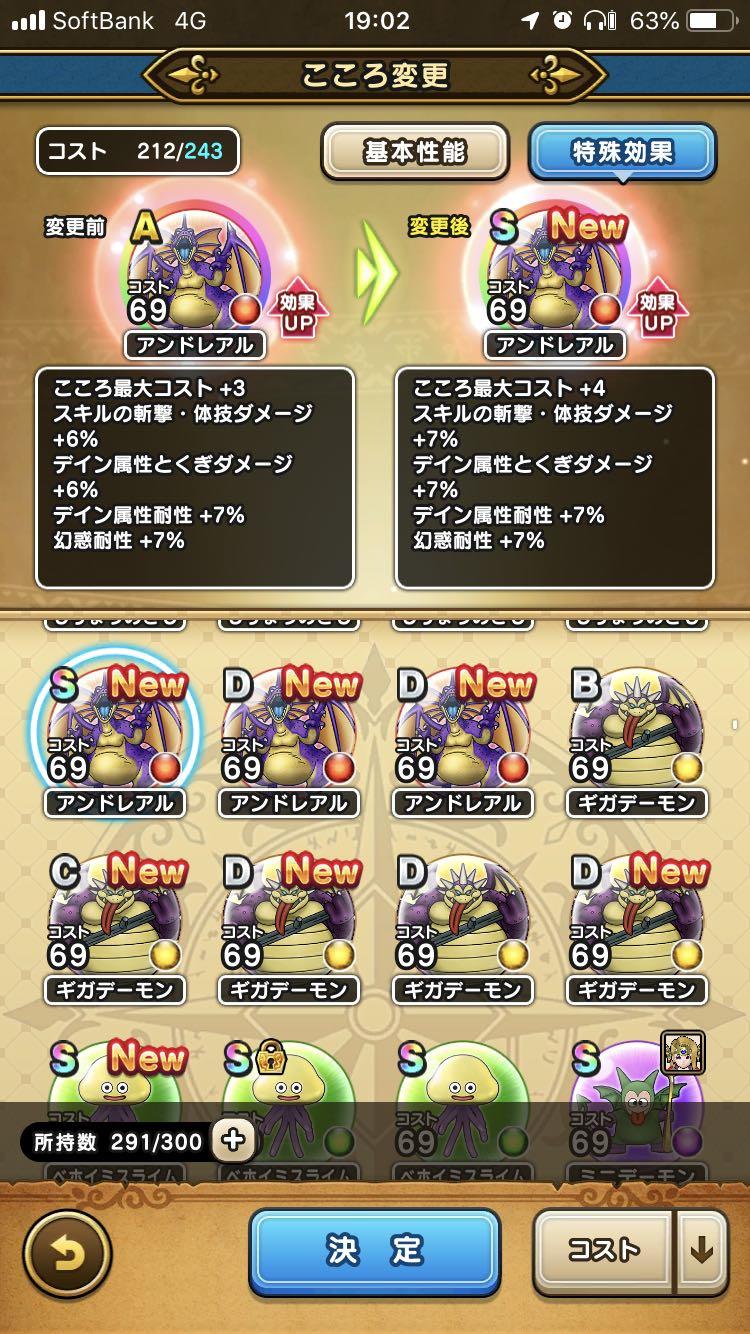The image size is (750, 1334).
Task: Open the コスト sort options
Action: pyautogui.click(x=603, y=1250)
